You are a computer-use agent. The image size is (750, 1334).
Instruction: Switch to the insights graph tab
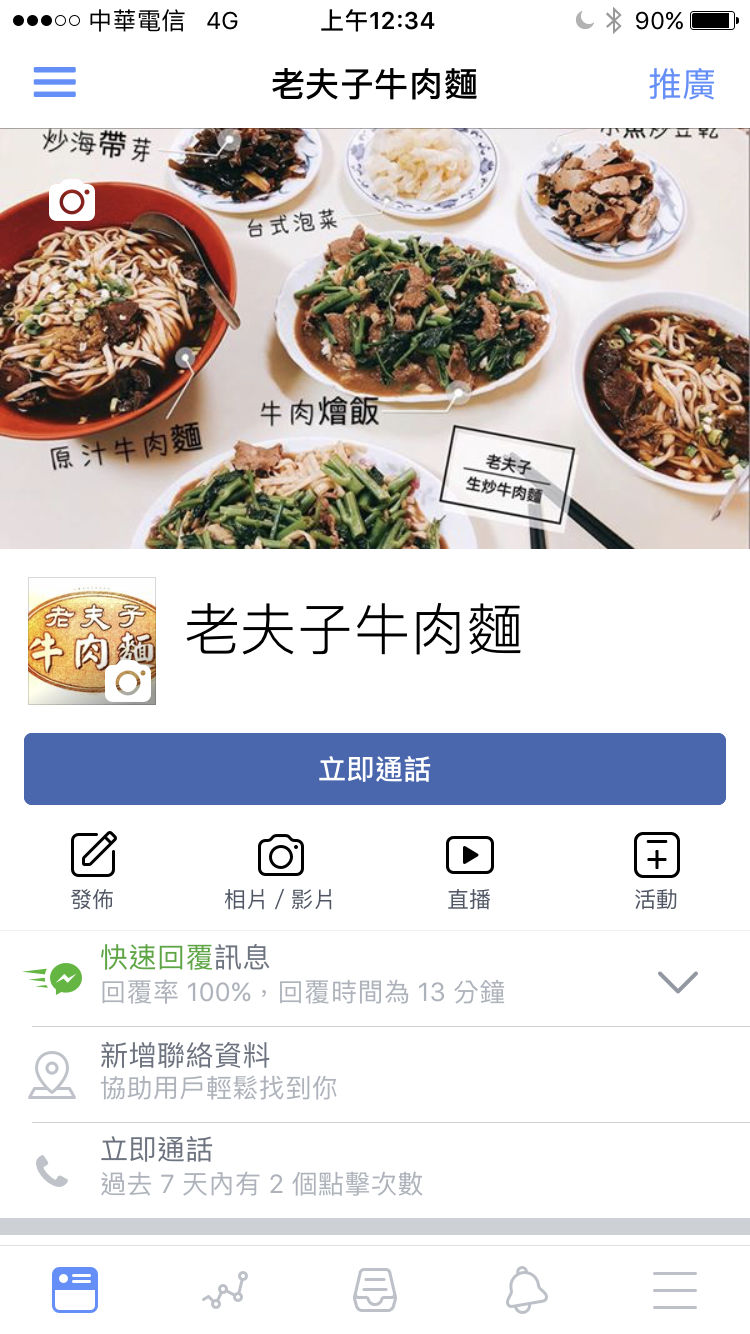[x=225, y=1289]
